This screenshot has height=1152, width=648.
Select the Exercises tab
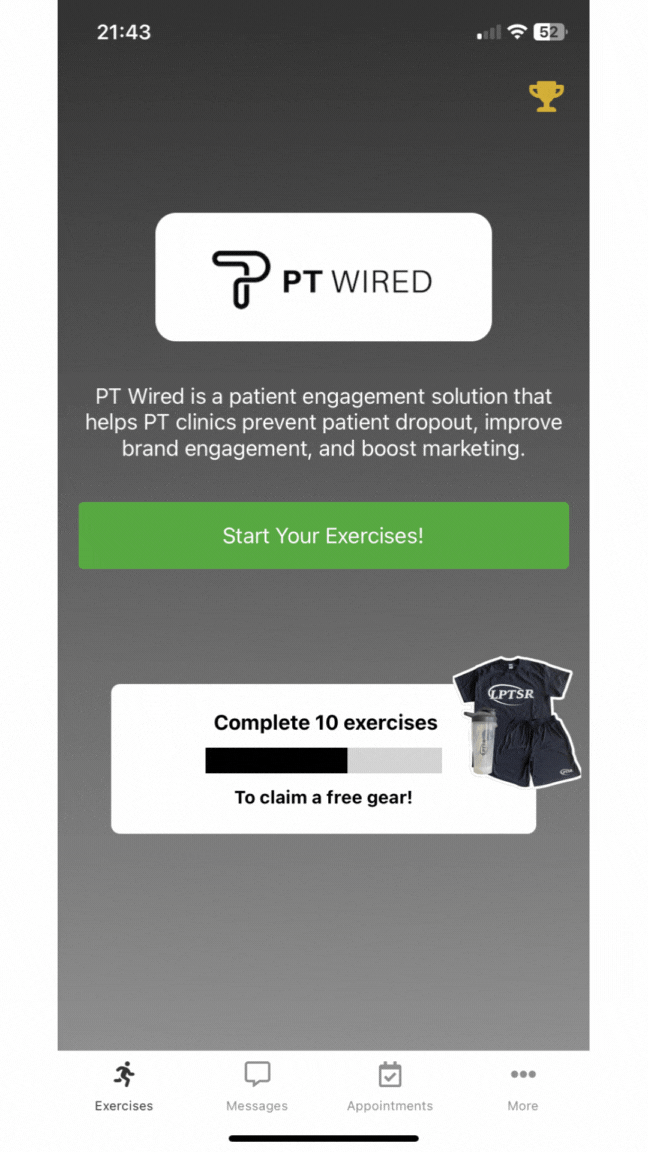tap(124, 1086)
